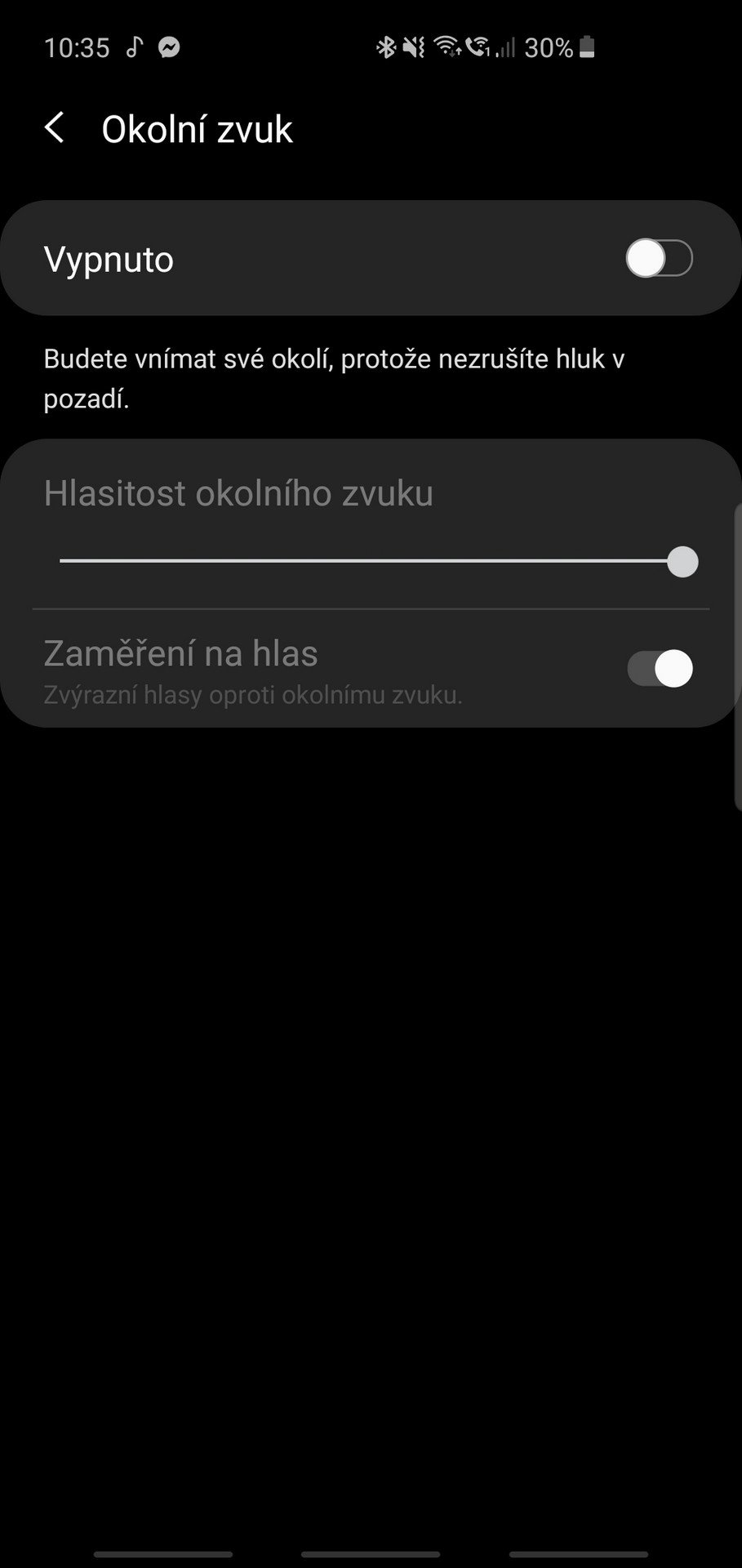This screenshot has height=1568, width=742.
Task: Toggle Zaměření na hlas switch
Action: coord(660,670)
